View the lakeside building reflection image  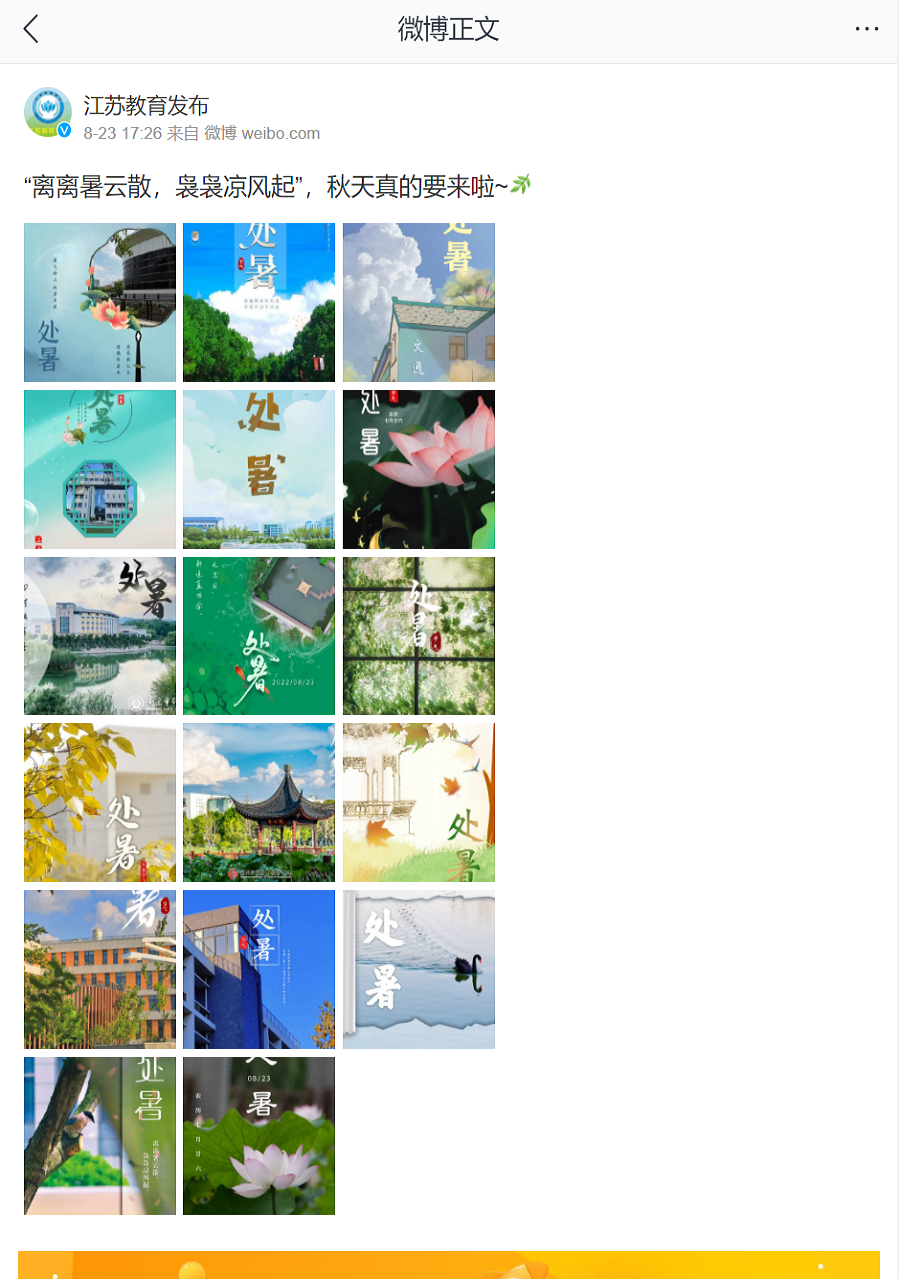click(x=100, y=636)
